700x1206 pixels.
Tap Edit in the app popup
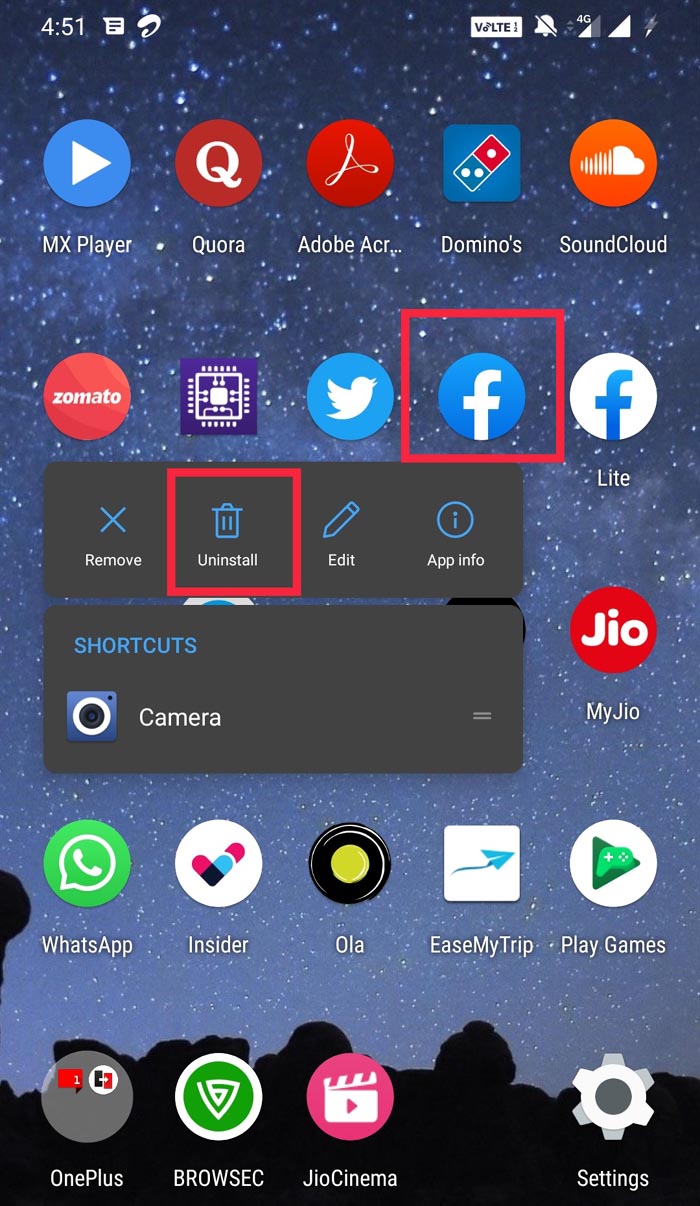tap(341, 535)
